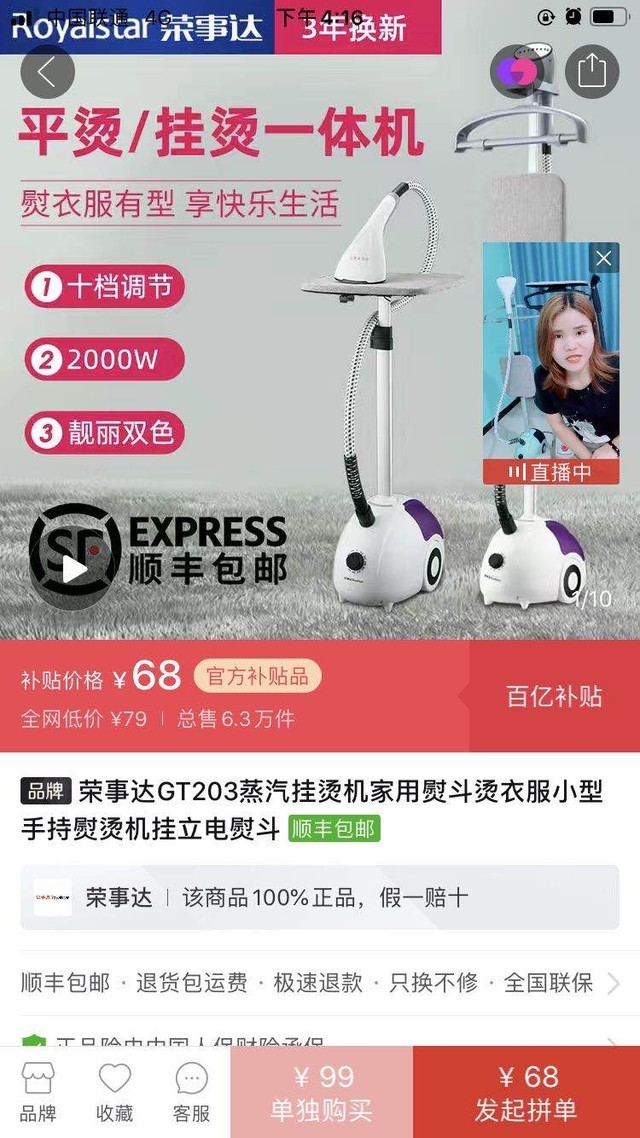The height and width of the screenshot is (1138, 640).
Task: Go back using the arrow button
Action: [47, 72]
